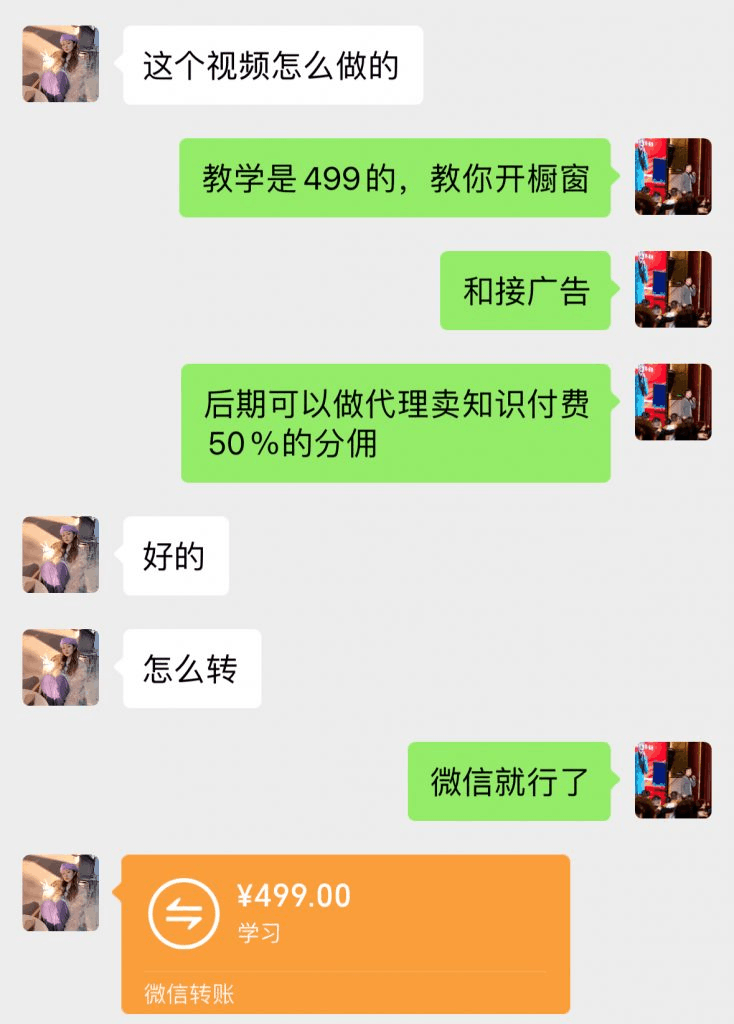Select the "好的" reply bubble
The height and width of the screenshot is (1024, 734).
click(176, 556)
